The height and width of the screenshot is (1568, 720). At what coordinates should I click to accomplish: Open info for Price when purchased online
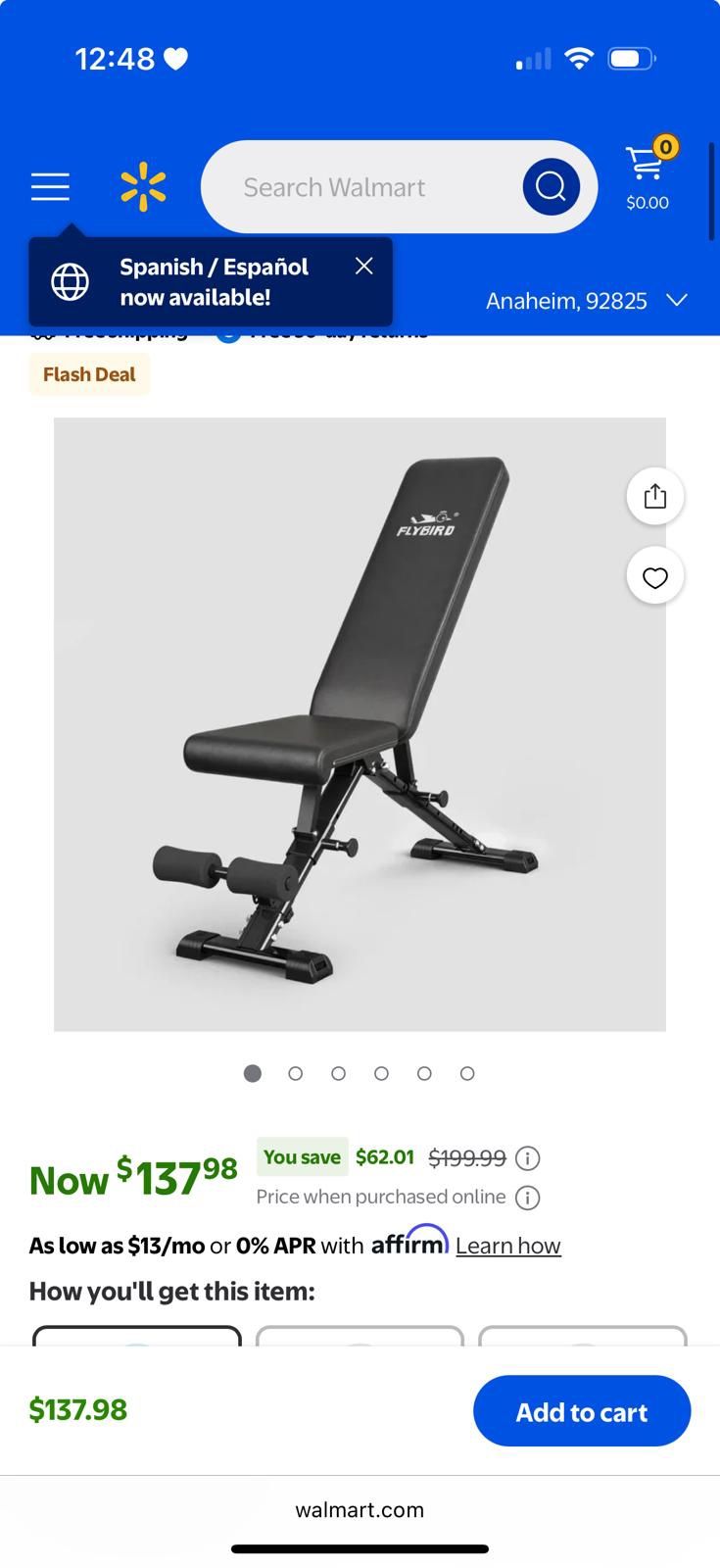pyautogui.click(x=527, y=1198)
